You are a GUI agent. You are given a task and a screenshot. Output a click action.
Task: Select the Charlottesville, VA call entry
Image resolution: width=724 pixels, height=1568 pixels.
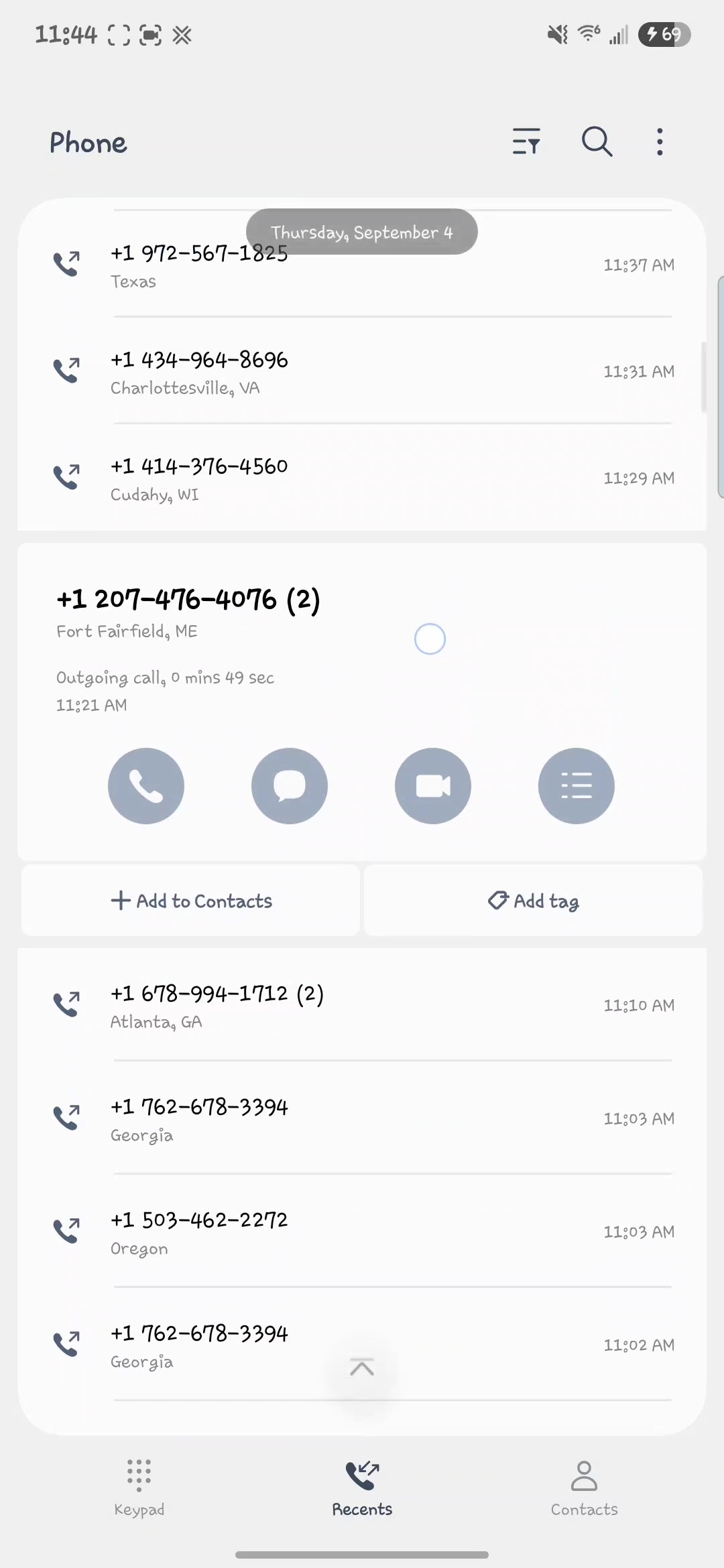click(x=362, y=372)
